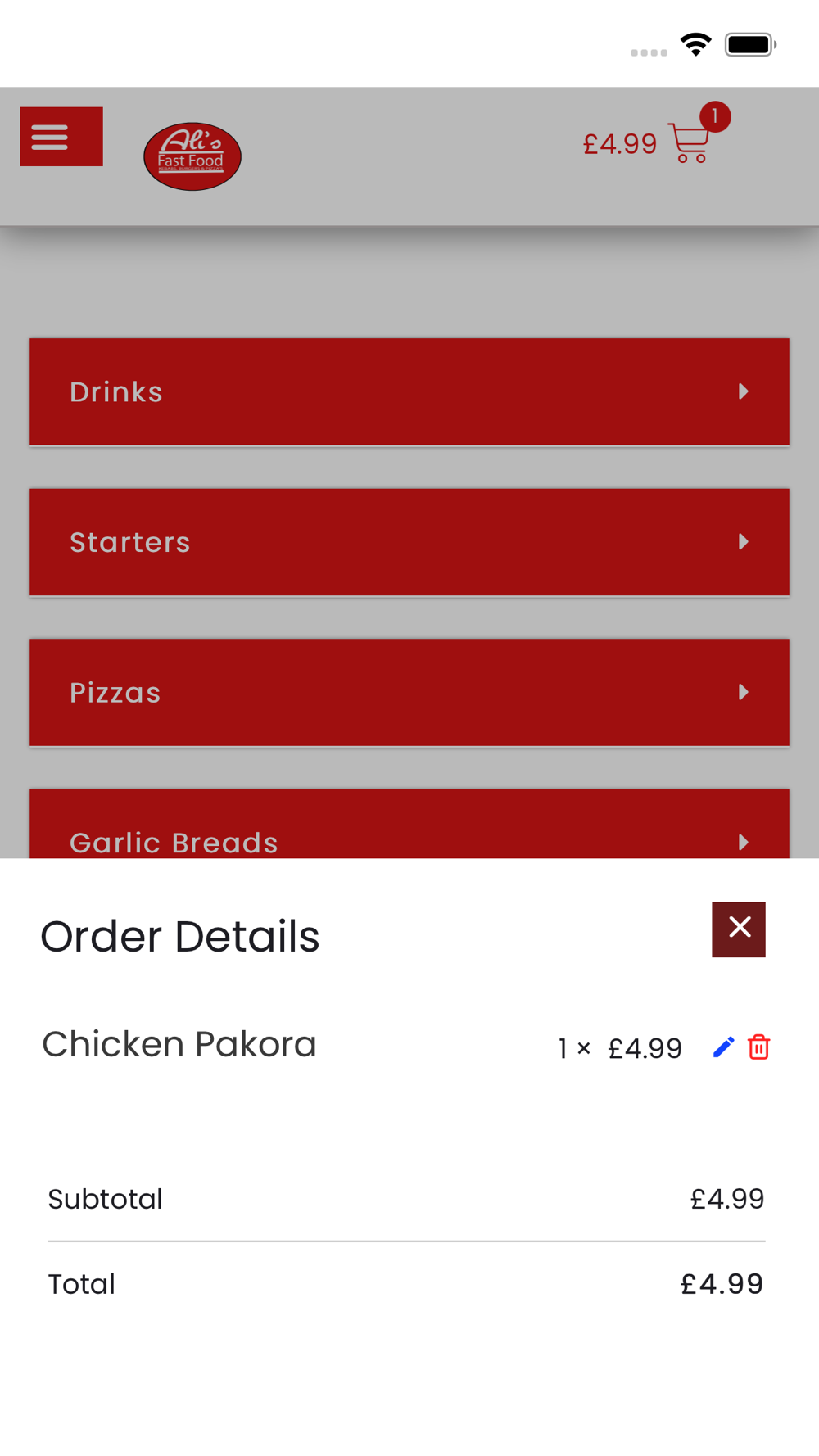Expand the Starters category

(409, 542)
